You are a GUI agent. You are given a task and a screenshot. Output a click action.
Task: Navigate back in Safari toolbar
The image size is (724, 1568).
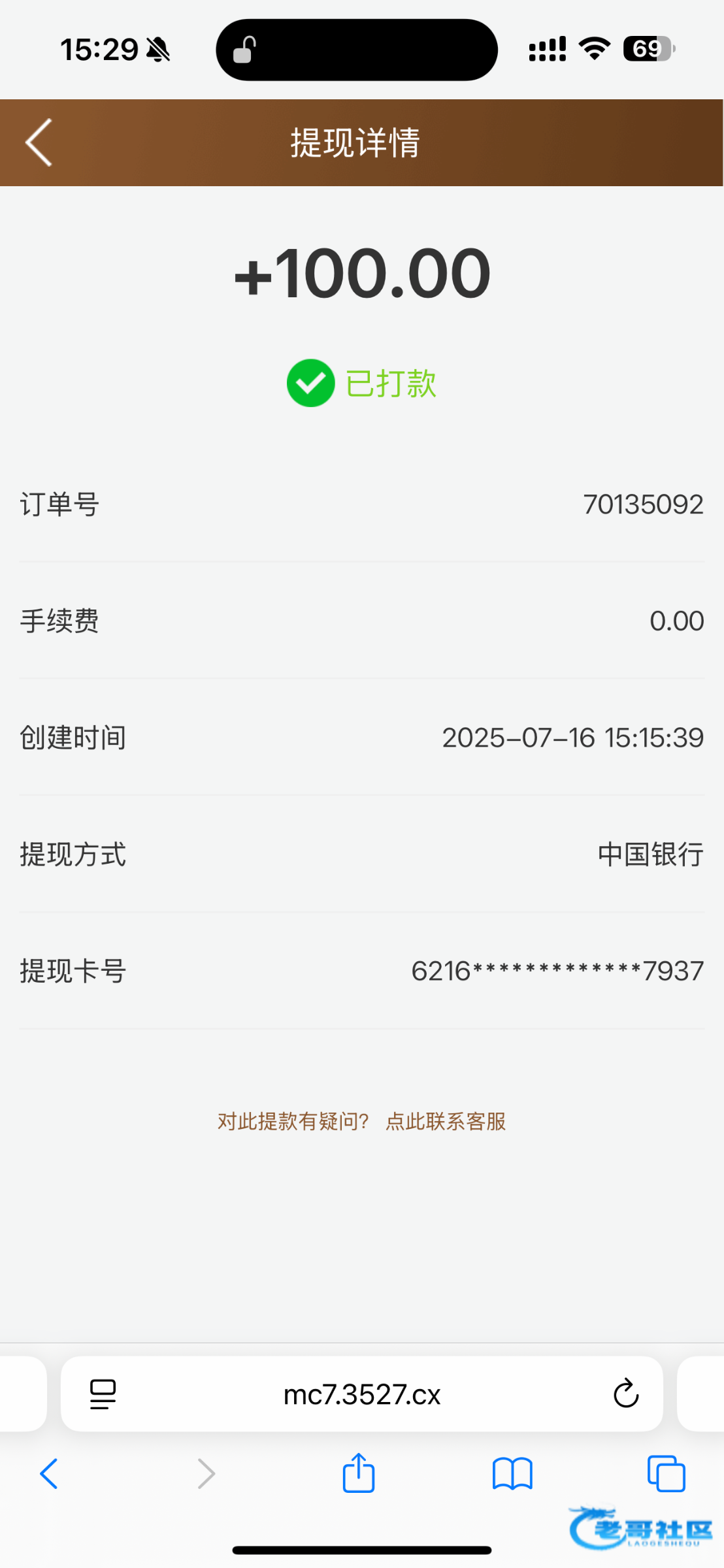49,1474
